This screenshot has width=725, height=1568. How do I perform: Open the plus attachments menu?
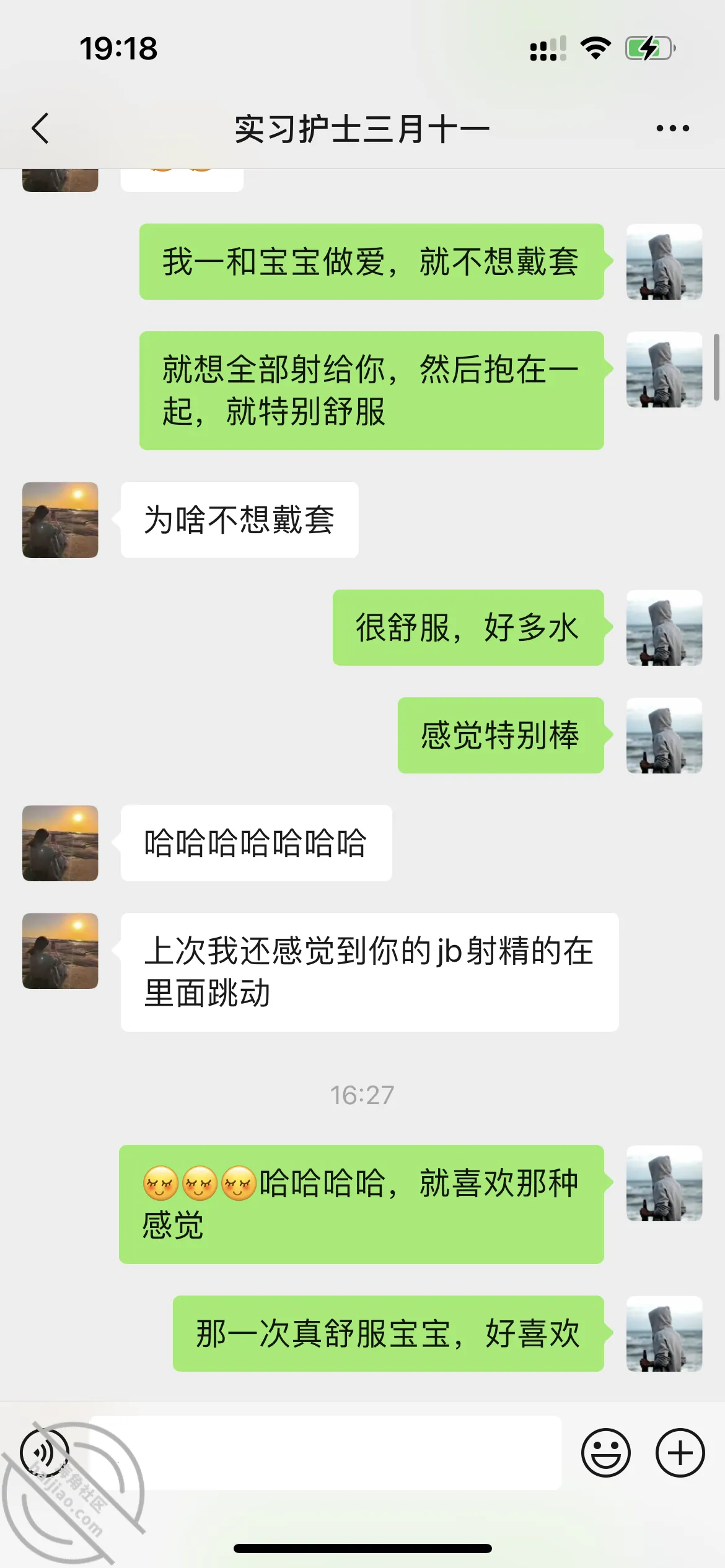click(x=680, y=1452)
